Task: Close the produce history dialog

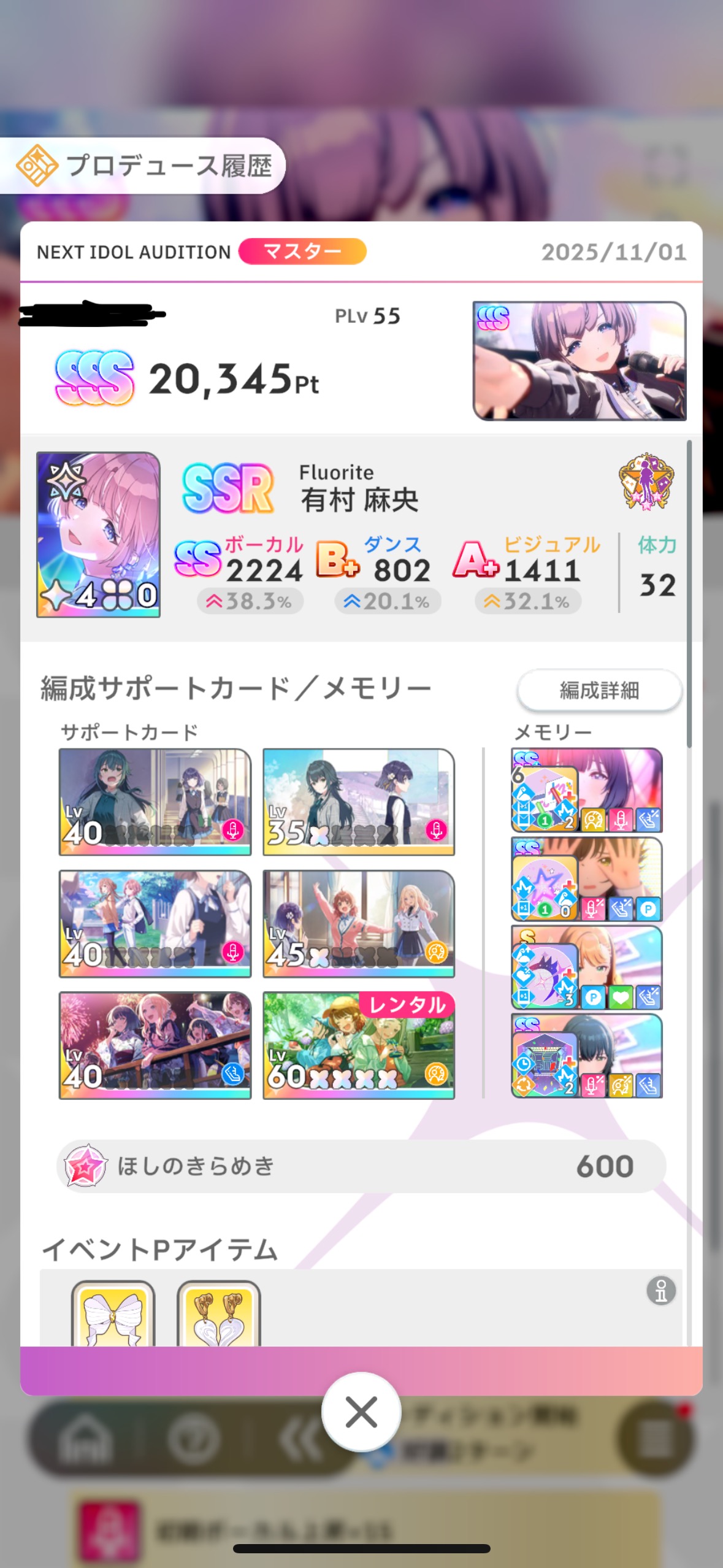Action: click(x=361, y=1412)
